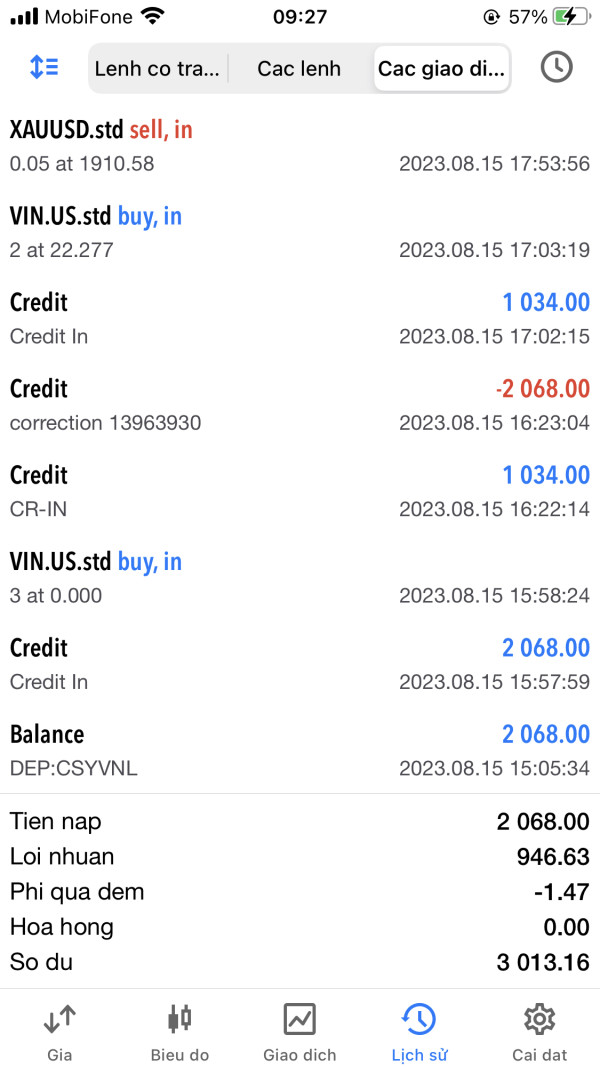The image size is (600, 1067).
Task: Switch to the Lenh co tra... segment
Action: click(158, 69)
